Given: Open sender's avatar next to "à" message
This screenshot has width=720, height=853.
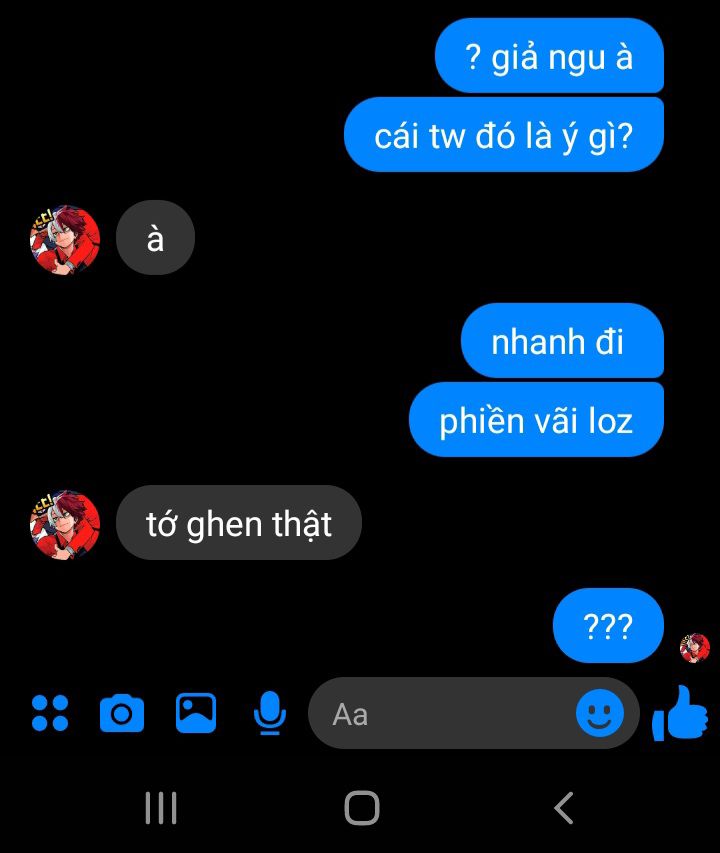Looking at the screenshot, I should [65, 240].
